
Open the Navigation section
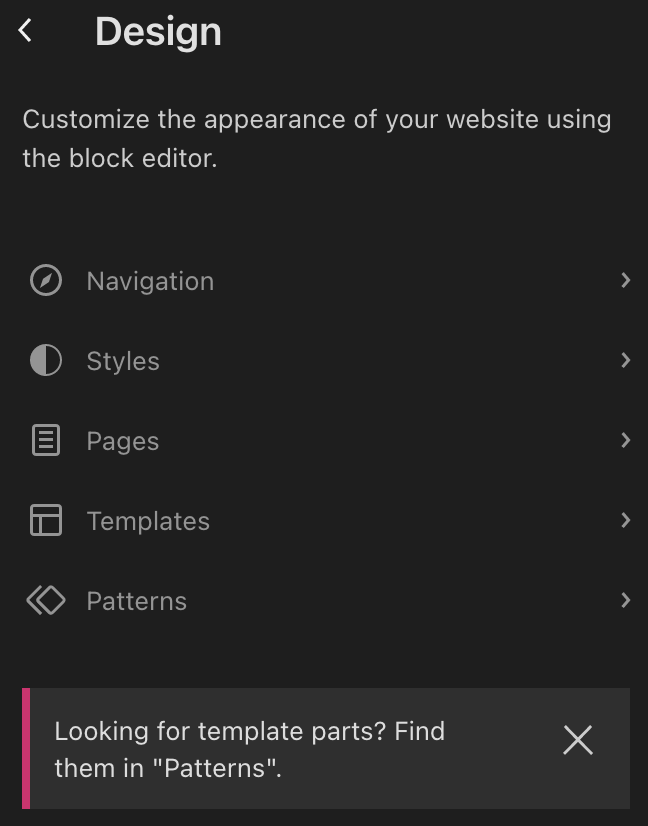(x=150, y=281)
